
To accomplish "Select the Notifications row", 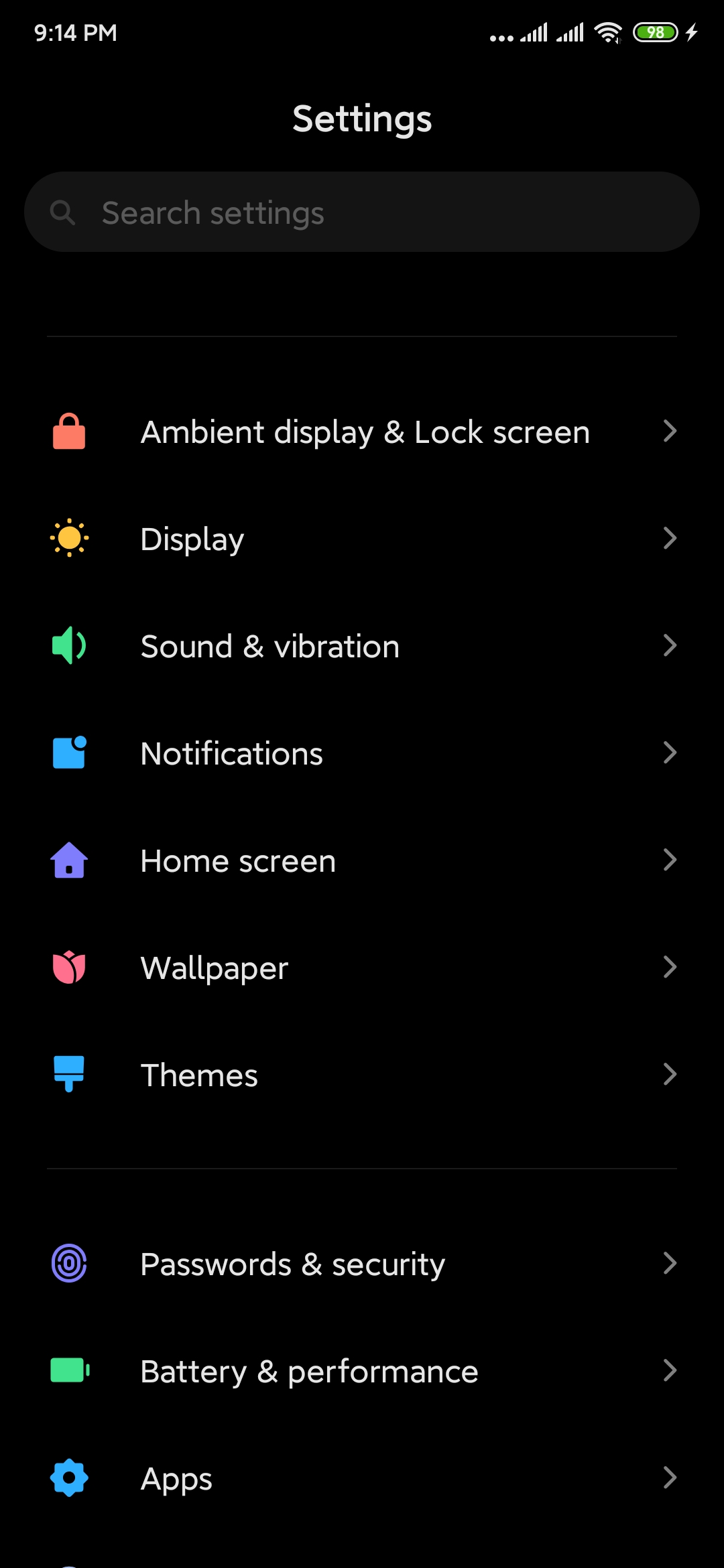I will coord(362,753).
